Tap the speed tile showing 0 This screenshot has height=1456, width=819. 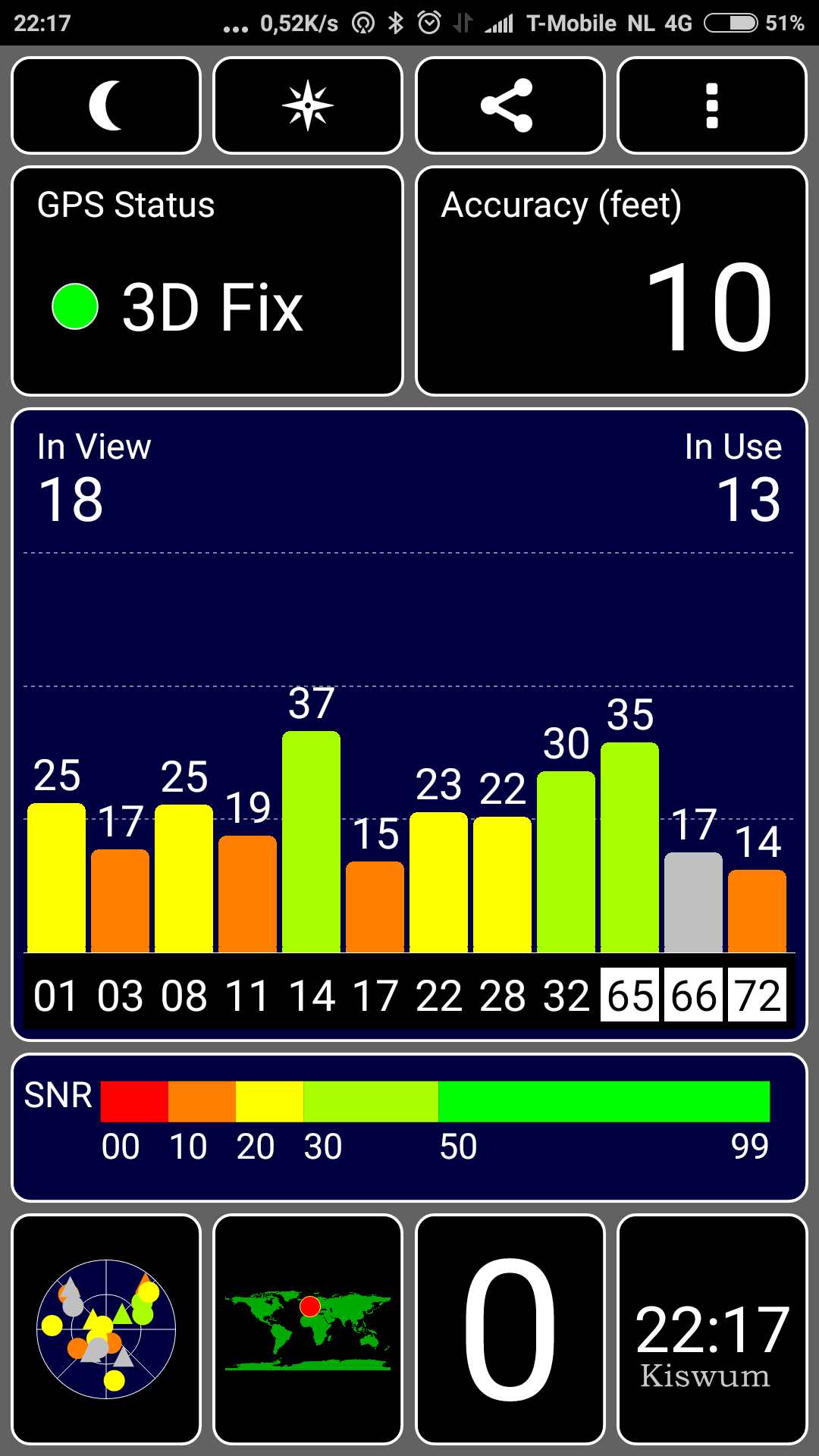[510, 1329]
